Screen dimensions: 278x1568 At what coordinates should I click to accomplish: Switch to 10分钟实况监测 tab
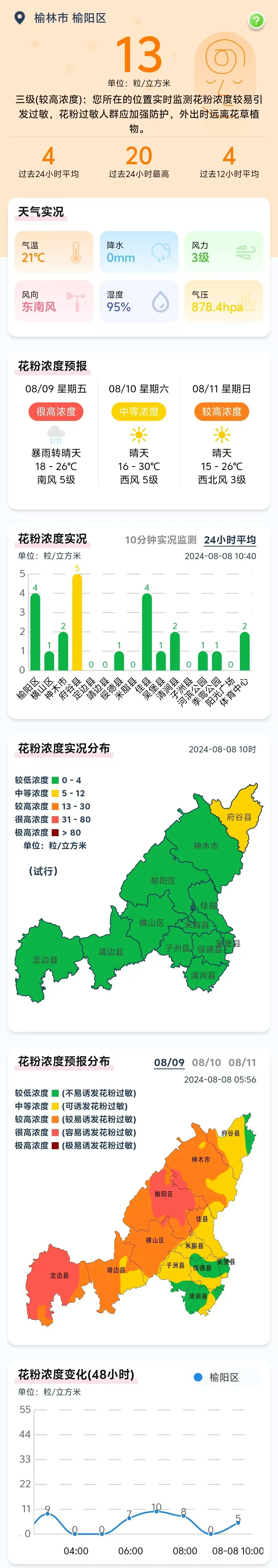[160, 539]
